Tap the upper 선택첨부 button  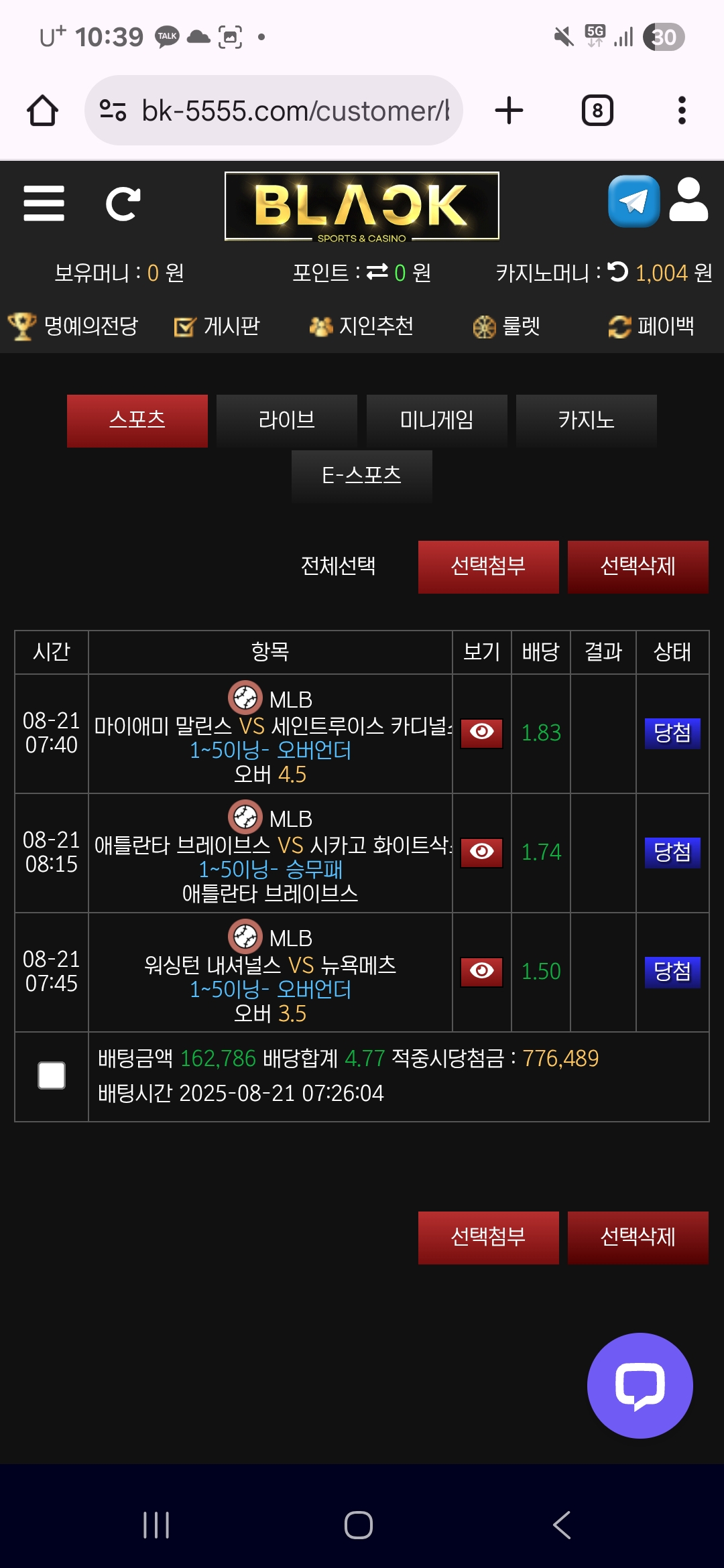tap(488, 567)
